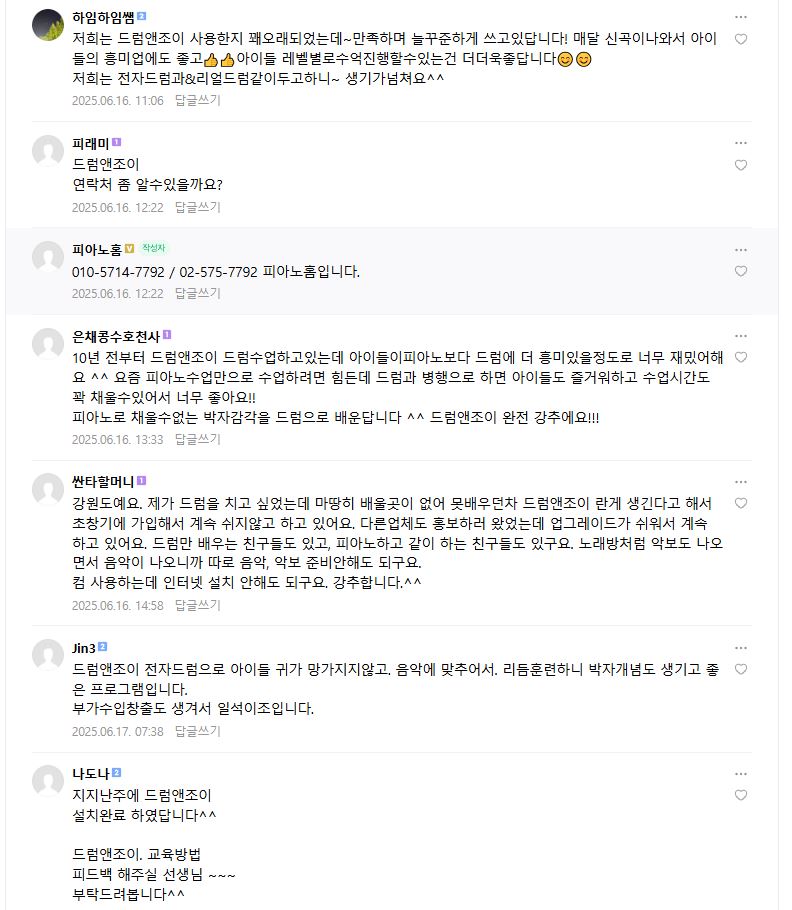The width and height of the screenshot is (792, 910).
Task: Open more options on 싼타할머니's comment
Action: tap(741, 482)
